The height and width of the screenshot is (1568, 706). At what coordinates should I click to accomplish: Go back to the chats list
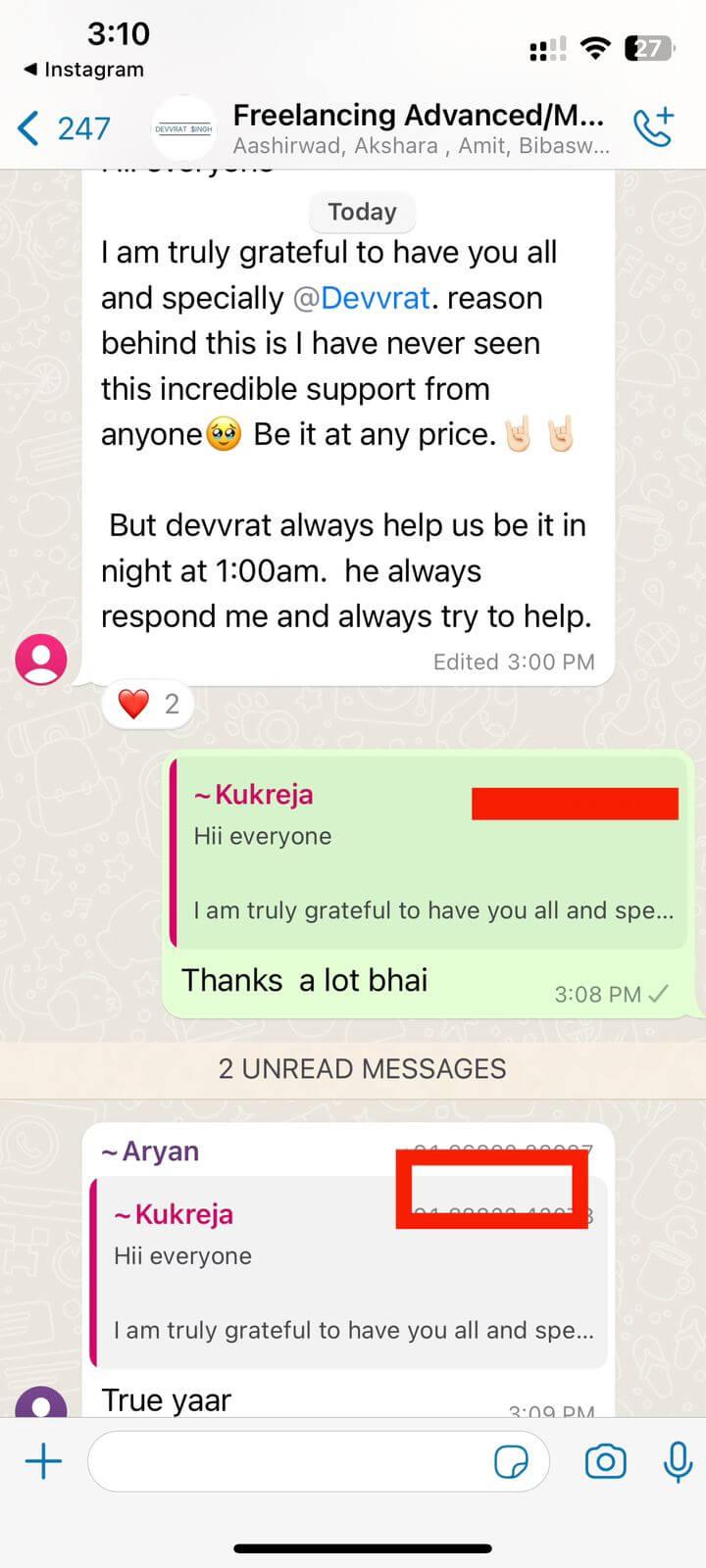click(61, 128)
